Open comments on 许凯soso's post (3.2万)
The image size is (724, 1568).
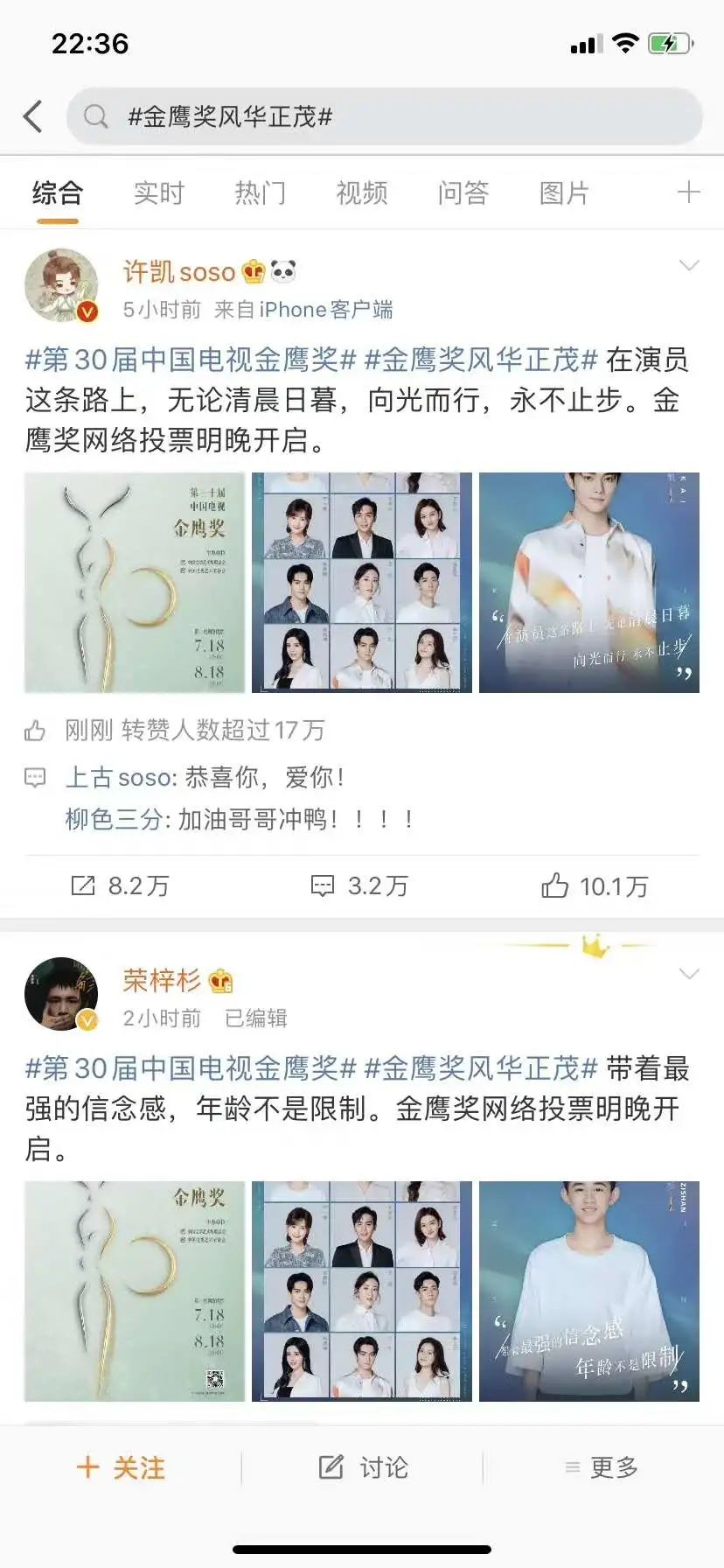[360, 886]
